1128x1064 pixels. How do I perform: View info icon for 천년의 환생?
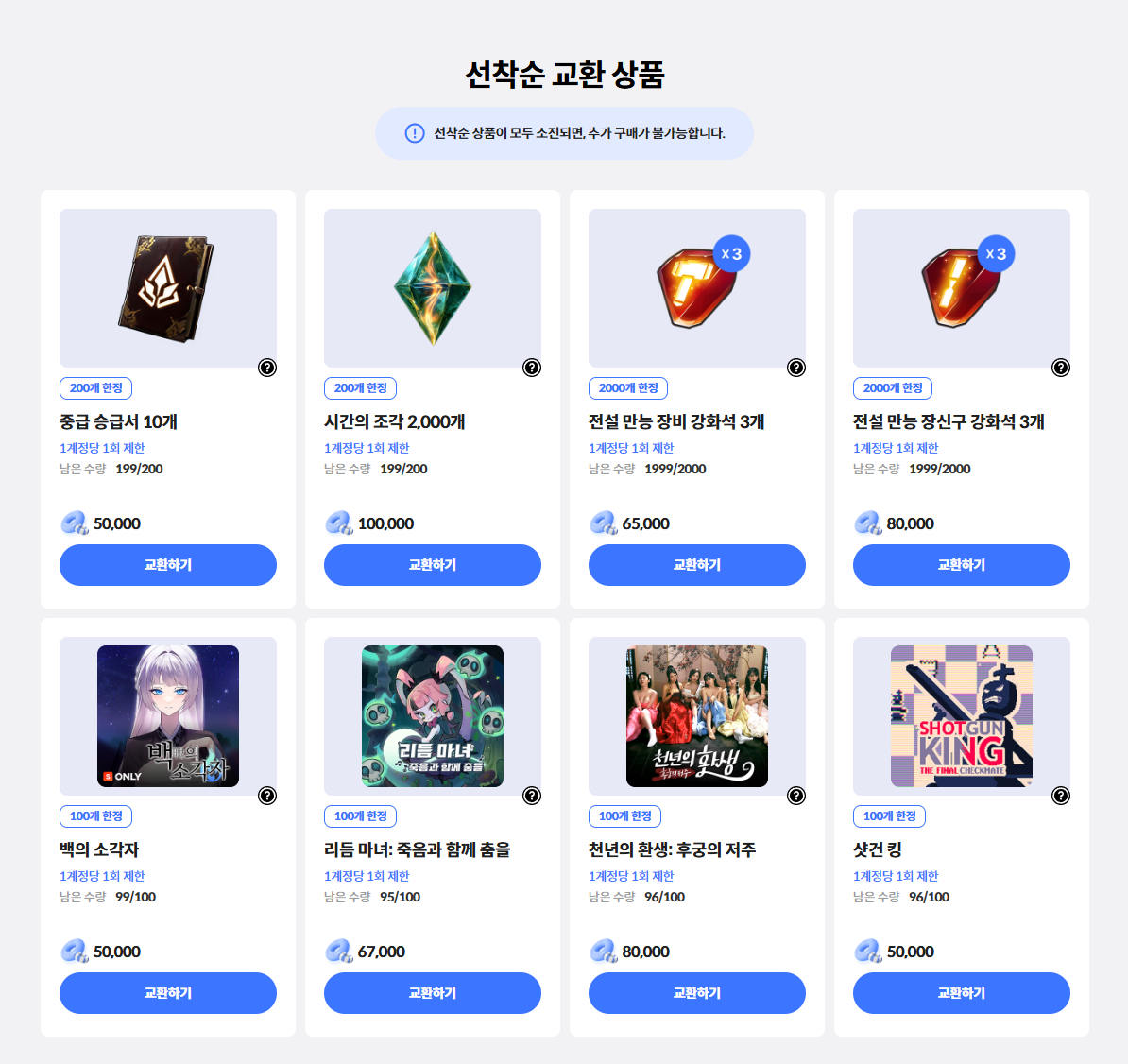[796, 796]
